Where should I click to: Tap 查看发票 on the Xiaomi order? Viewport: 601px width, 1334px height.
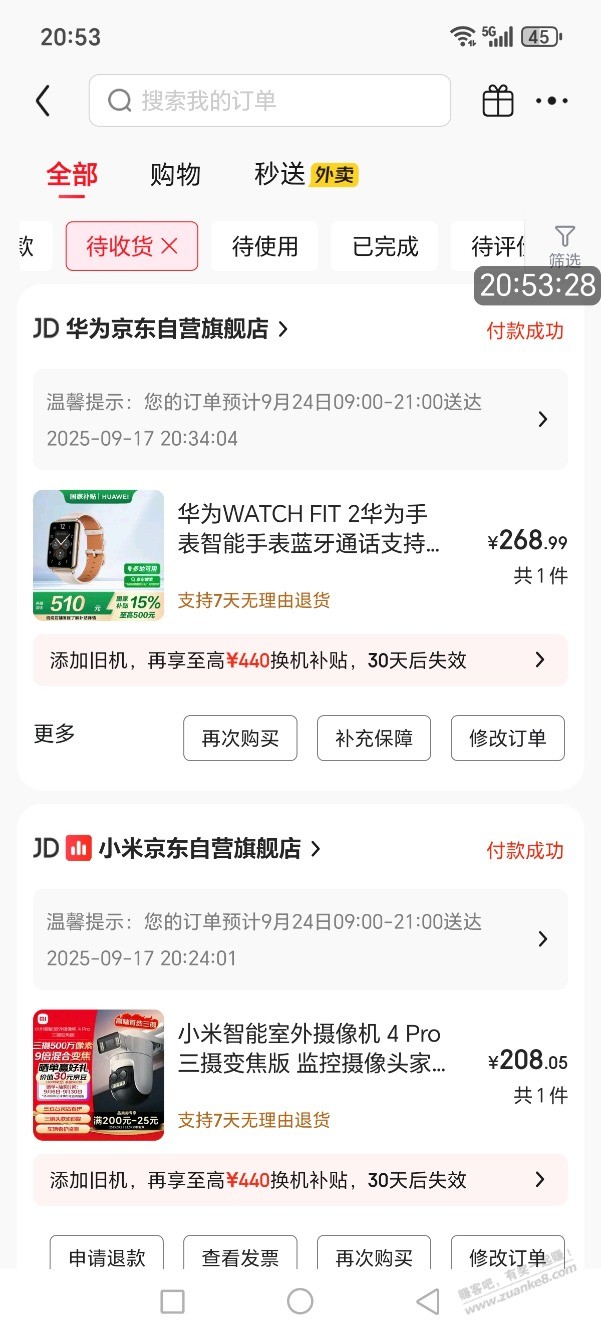pyautogui.click(x=240, y=1256)
